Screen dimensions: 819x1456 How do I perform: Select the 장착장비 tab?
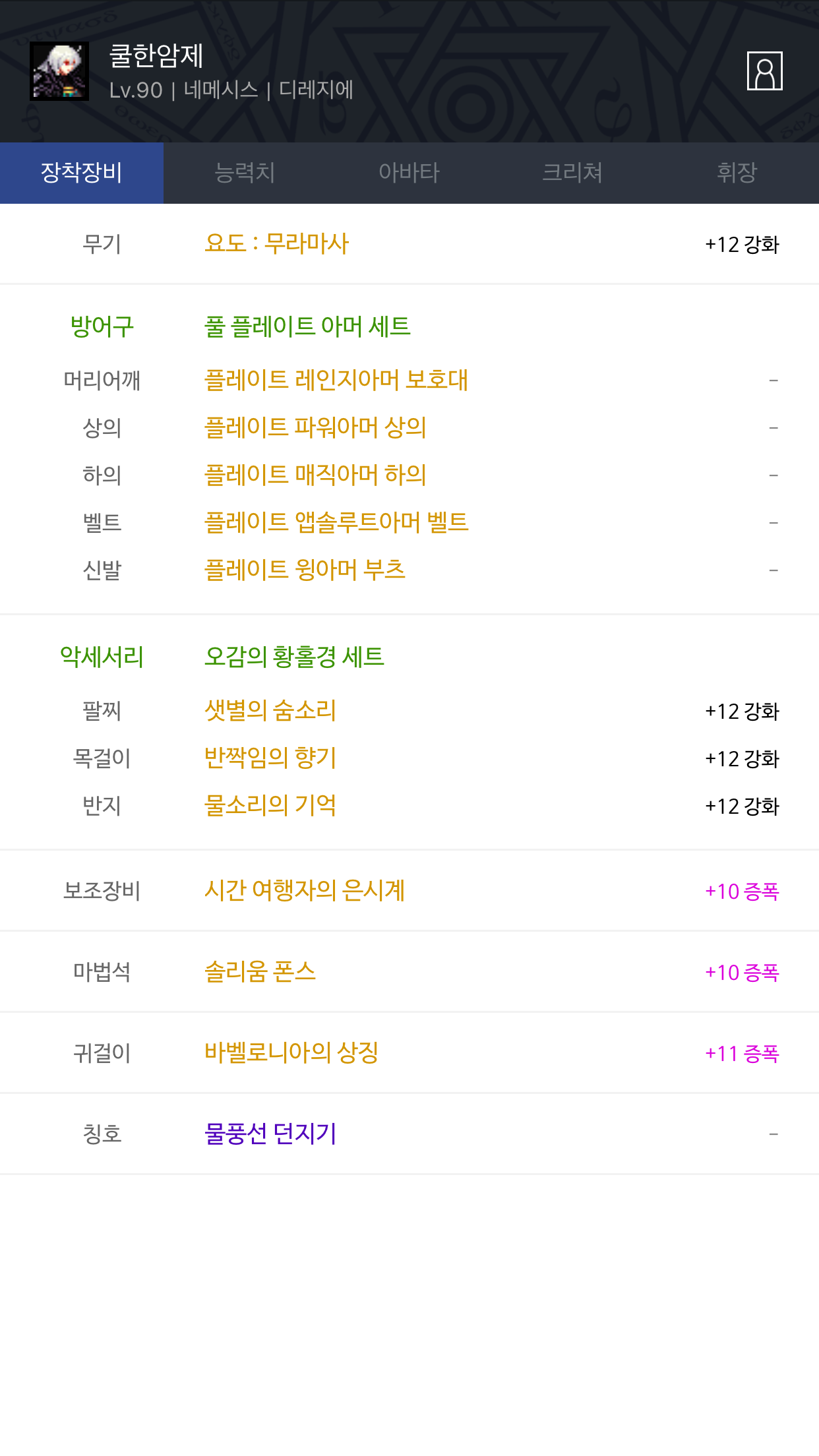click(82, 173)
